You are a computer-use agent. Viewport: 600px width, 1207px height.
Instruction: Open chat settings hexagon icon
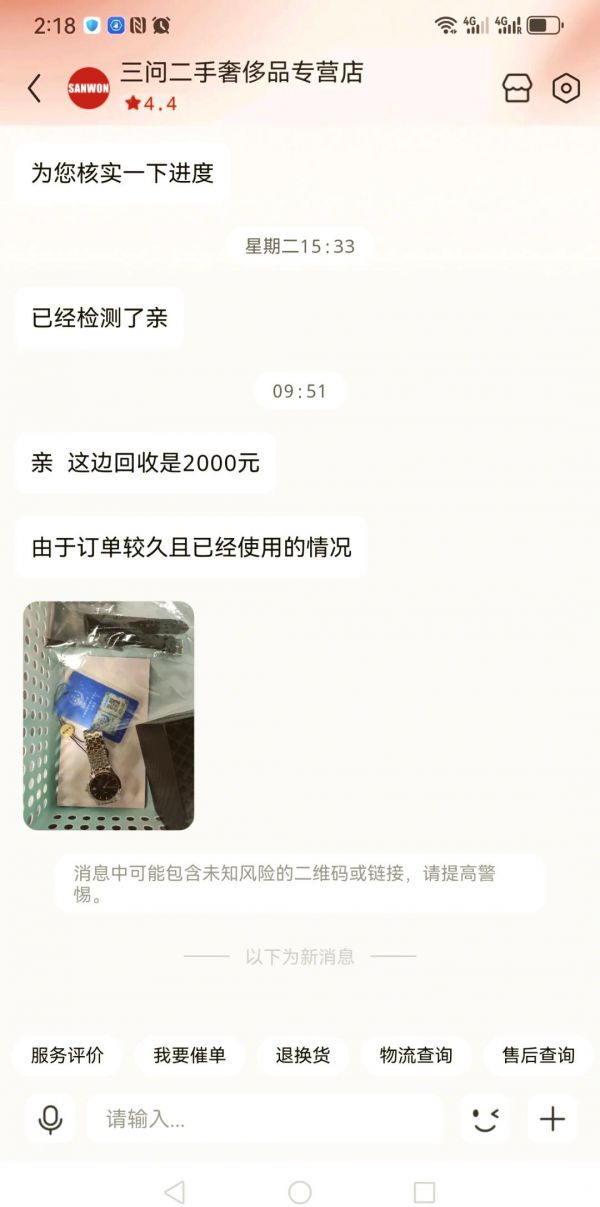(x=566, y=88)
